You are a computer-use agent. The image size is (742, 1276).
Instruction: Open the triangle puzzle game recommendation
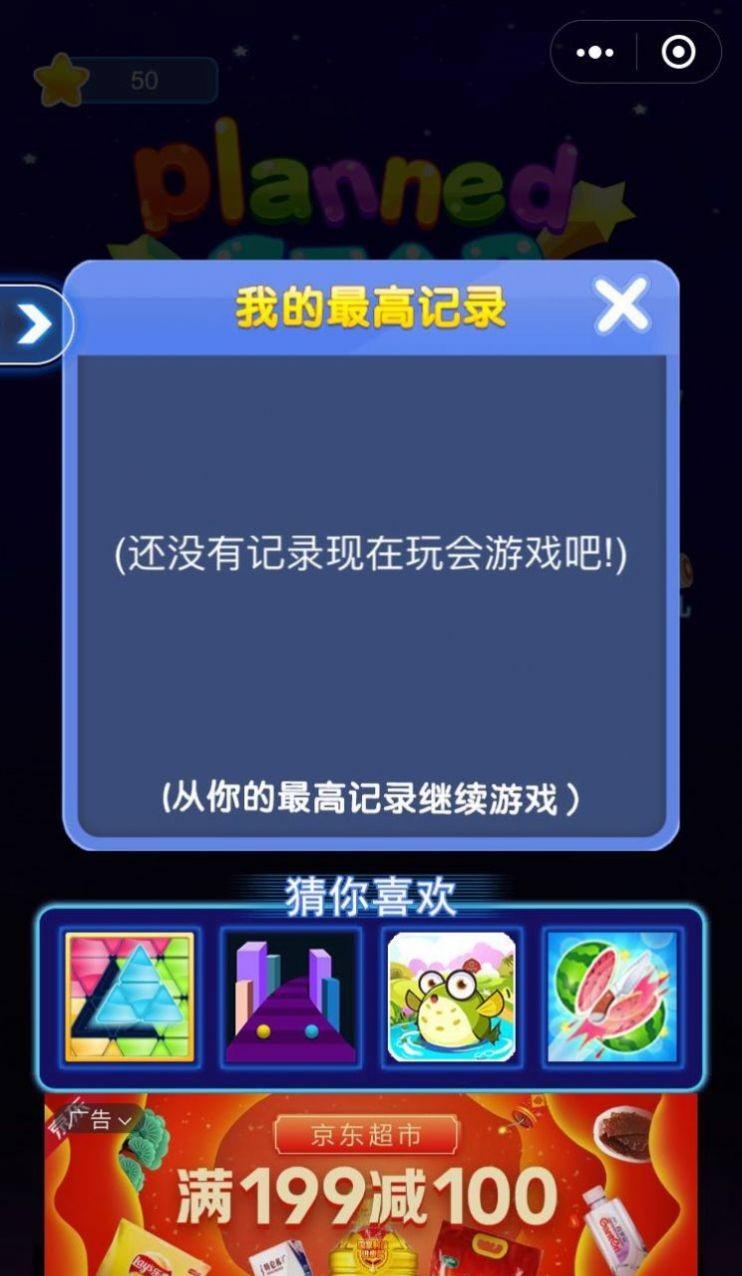130,997
